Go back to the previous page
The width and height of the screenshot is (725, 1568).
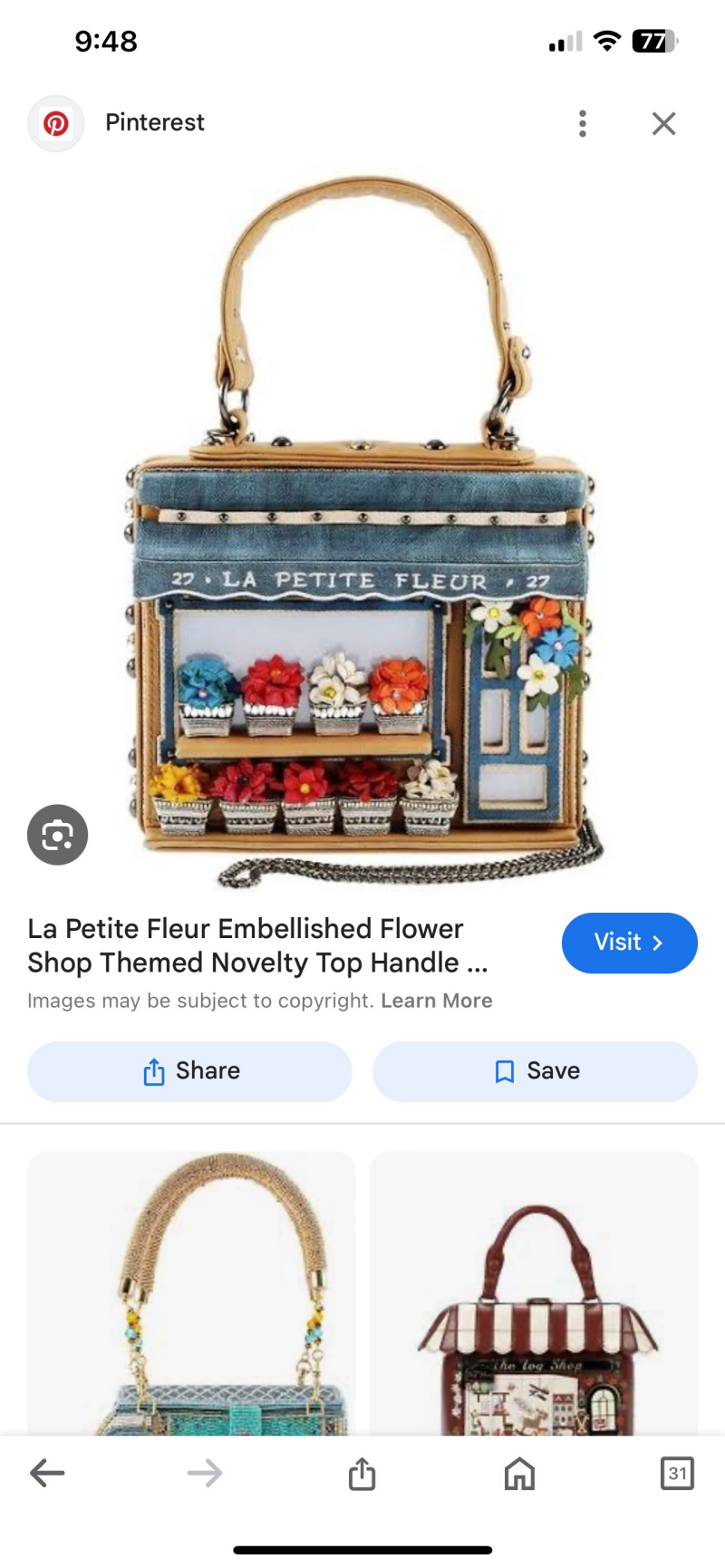[47, 1473]
